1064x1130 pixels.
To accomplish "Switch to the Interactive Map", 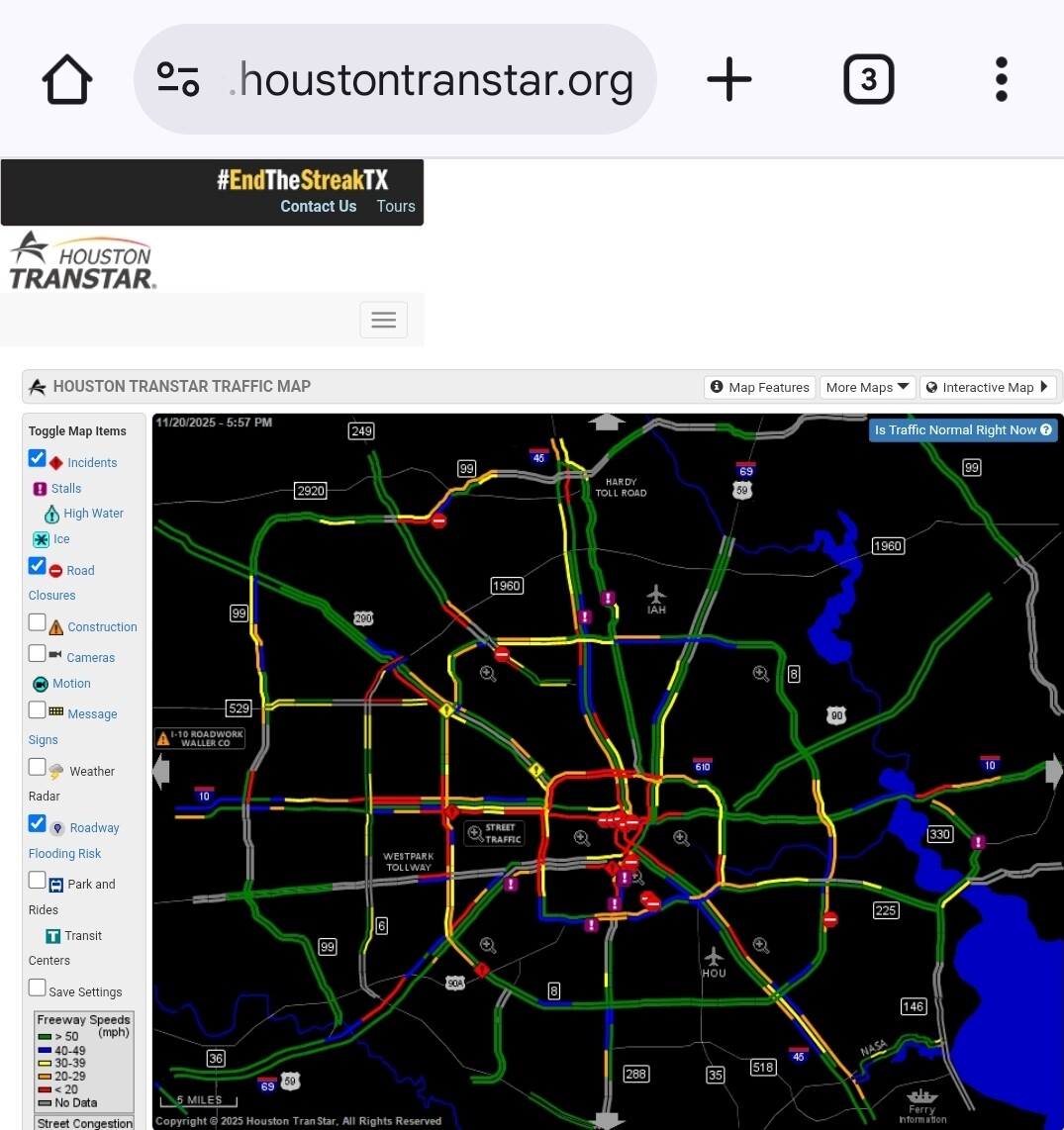I will tap(987, 387).
